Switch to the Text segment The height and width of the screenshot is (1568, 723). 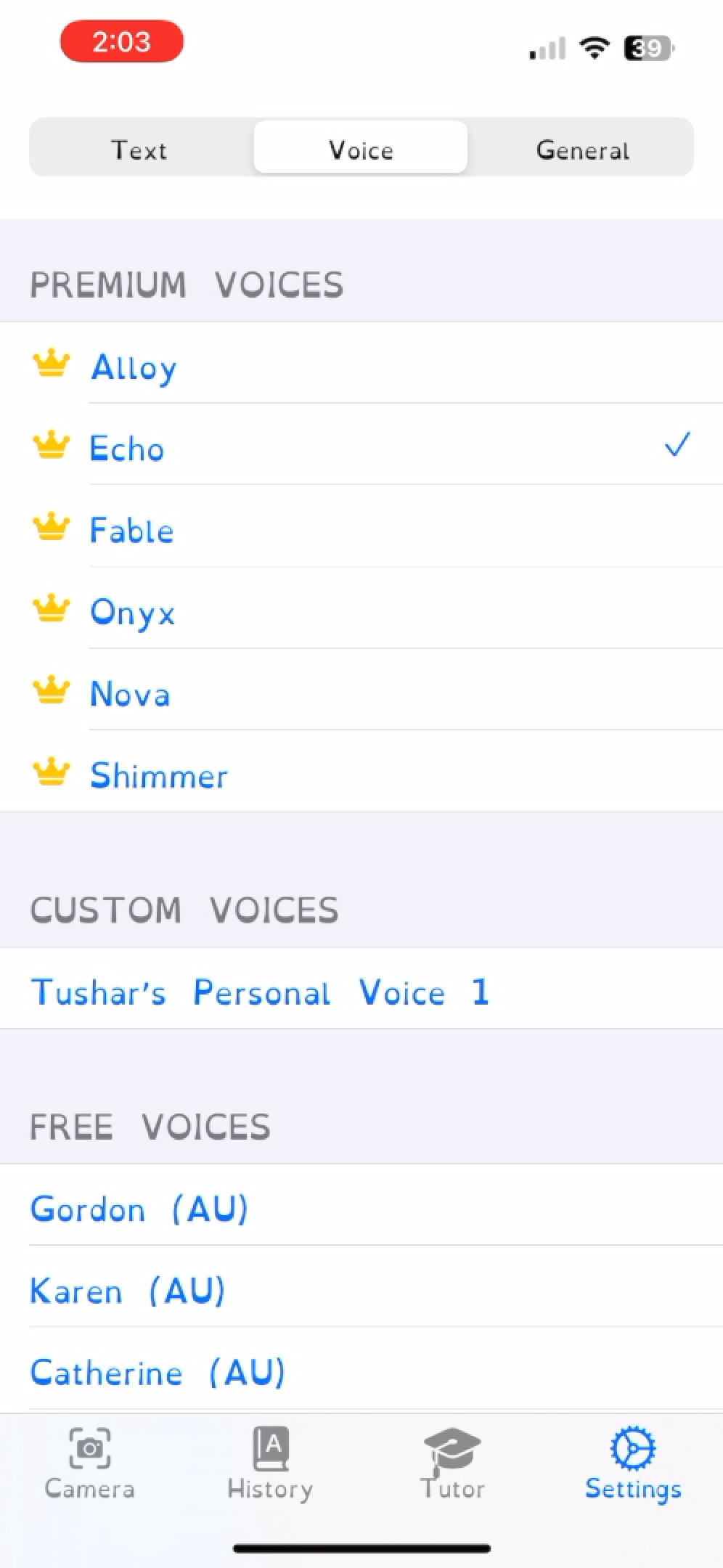(139, 150)
